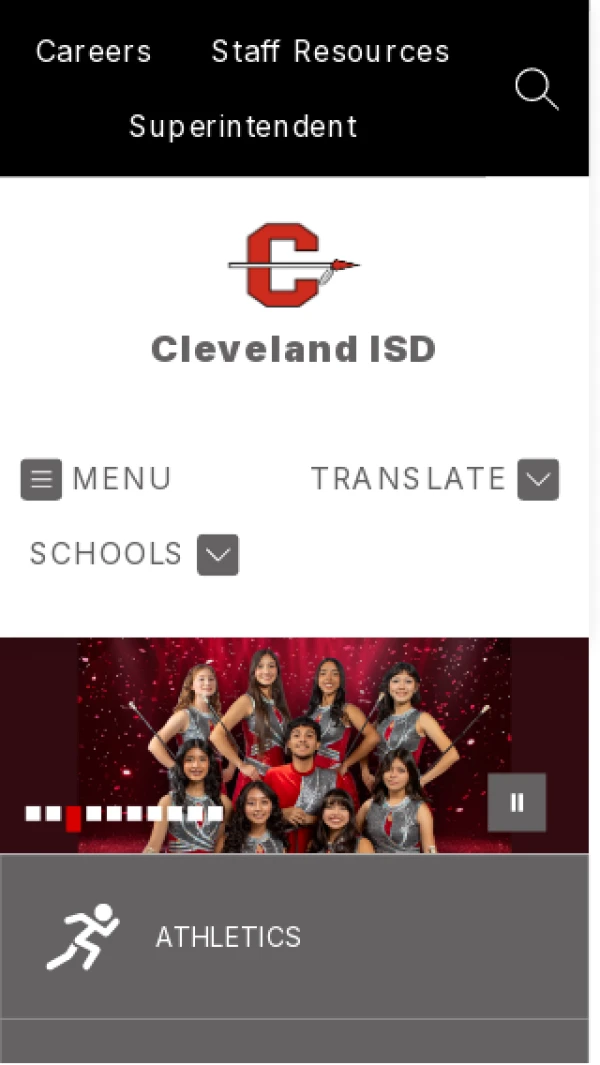Jump to the first slideshow slide

(x=33, y=814)
